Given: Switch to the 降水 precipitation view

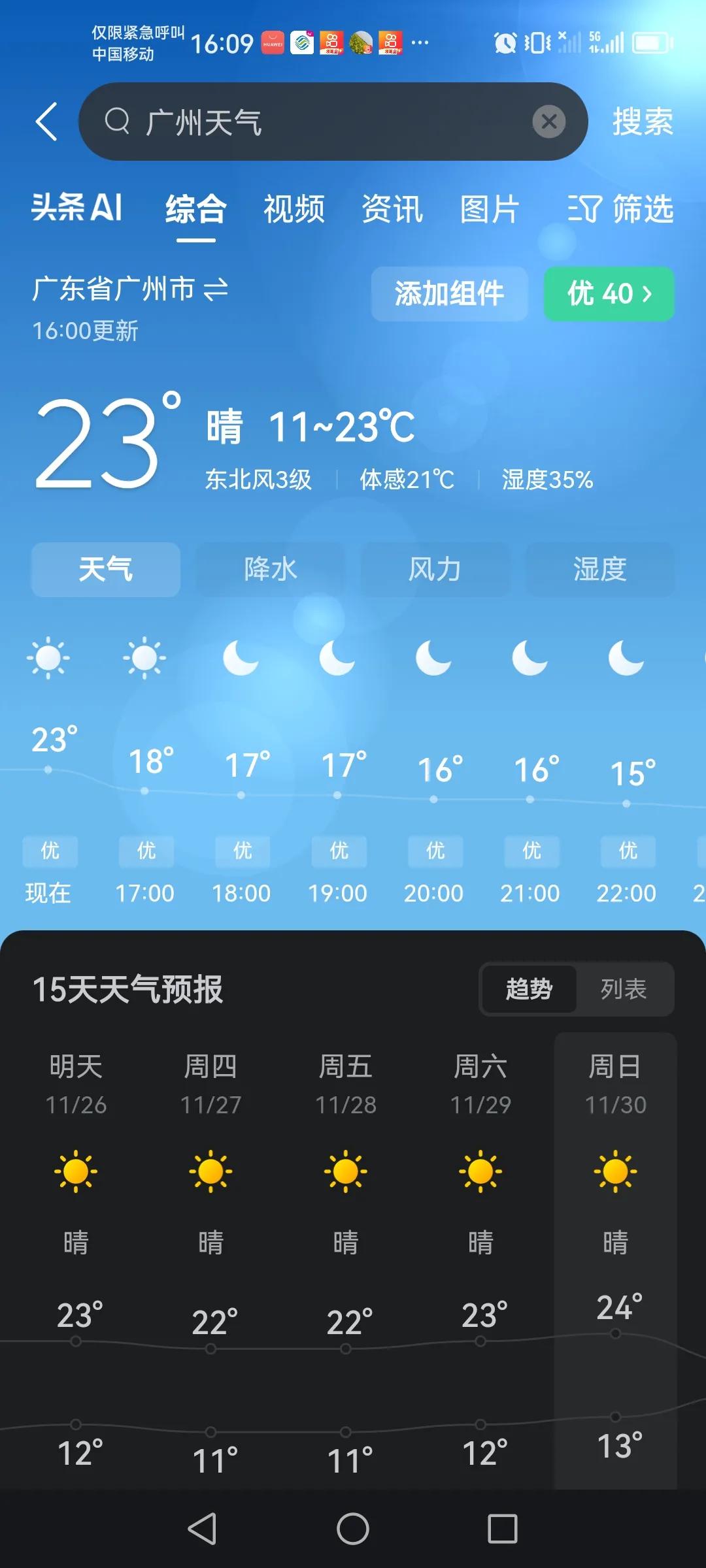Looking at the screenshot, I should (x=270, y=569).
